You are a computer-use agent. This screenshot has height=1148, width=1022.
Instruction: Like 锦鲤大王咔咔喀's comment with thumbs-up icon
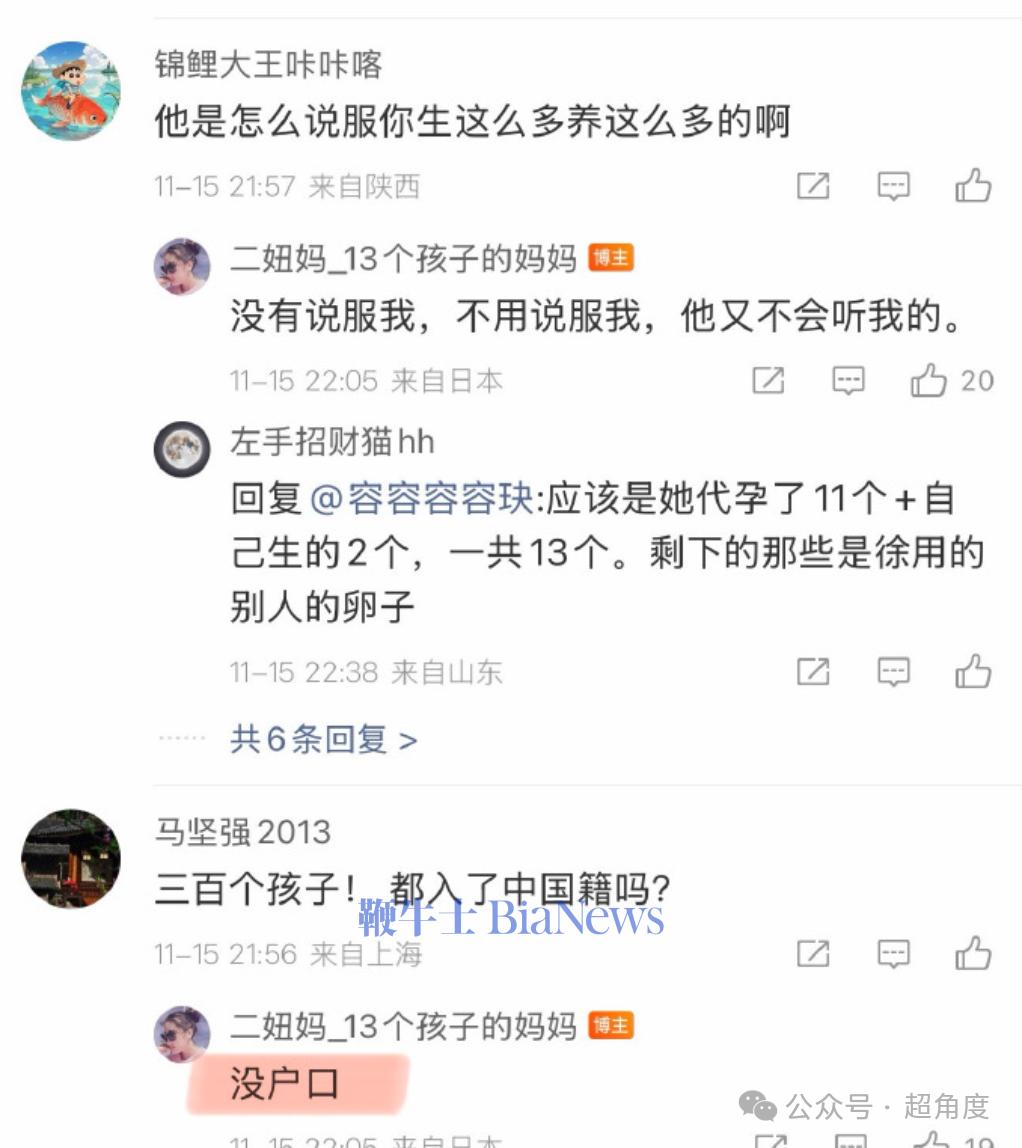point(973,186)
